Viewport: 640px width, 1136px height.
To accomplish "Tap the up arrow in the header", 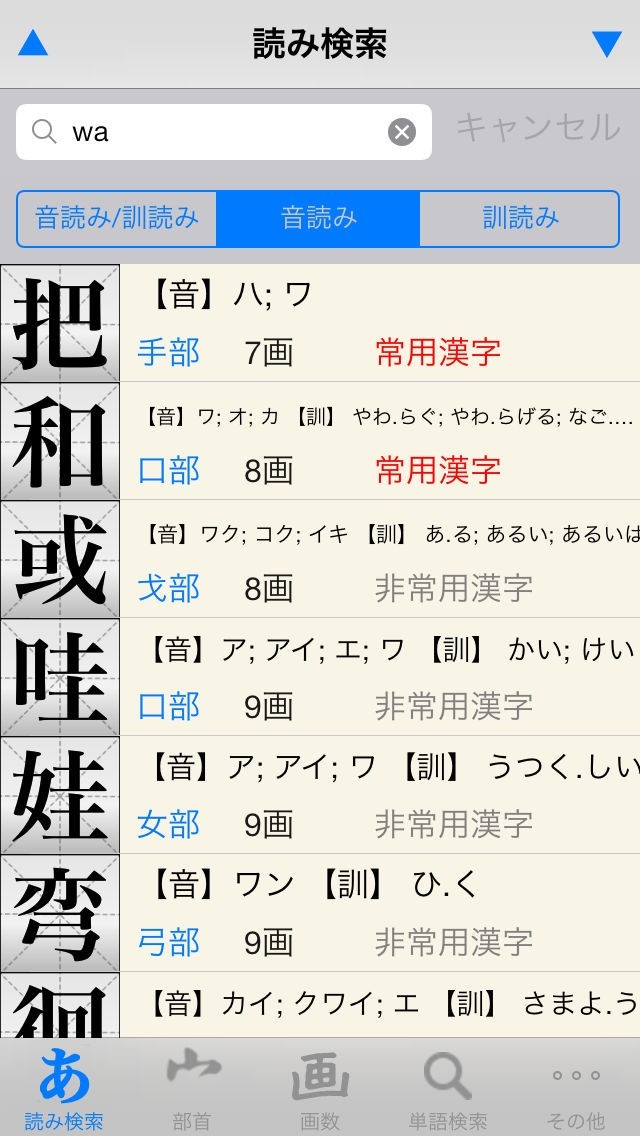I will [33, 43].
